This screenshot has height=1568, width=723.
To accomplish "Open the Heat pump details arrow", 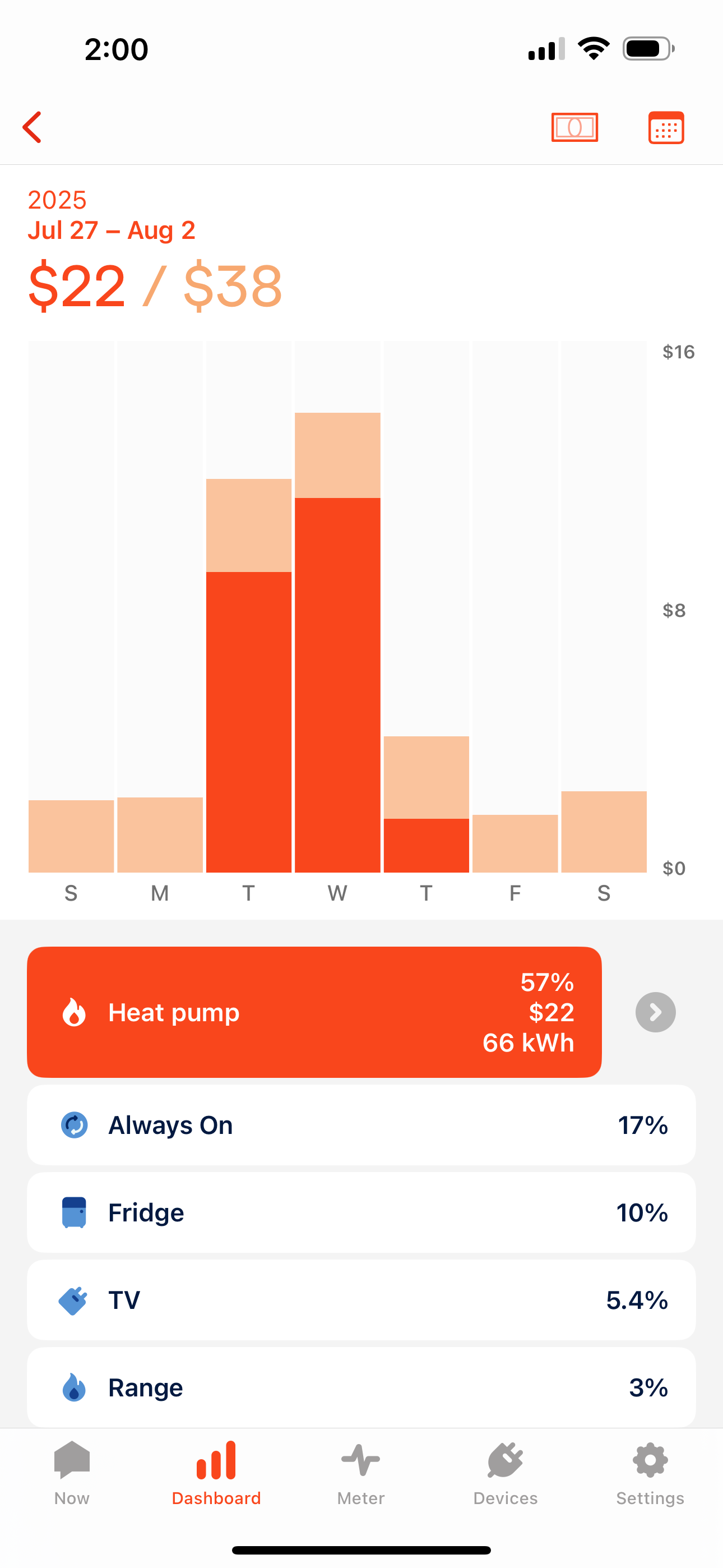I will [655, 1012].
